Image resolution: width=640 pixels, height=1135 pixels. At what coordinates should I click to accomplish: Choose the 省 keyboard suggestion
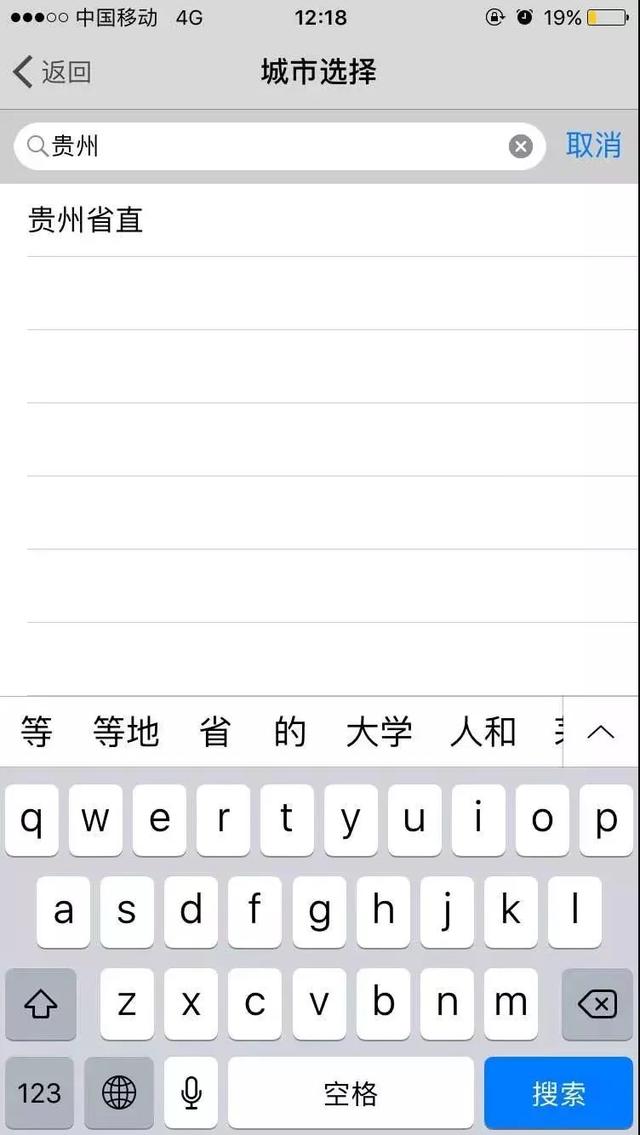[x=215, y=732]
